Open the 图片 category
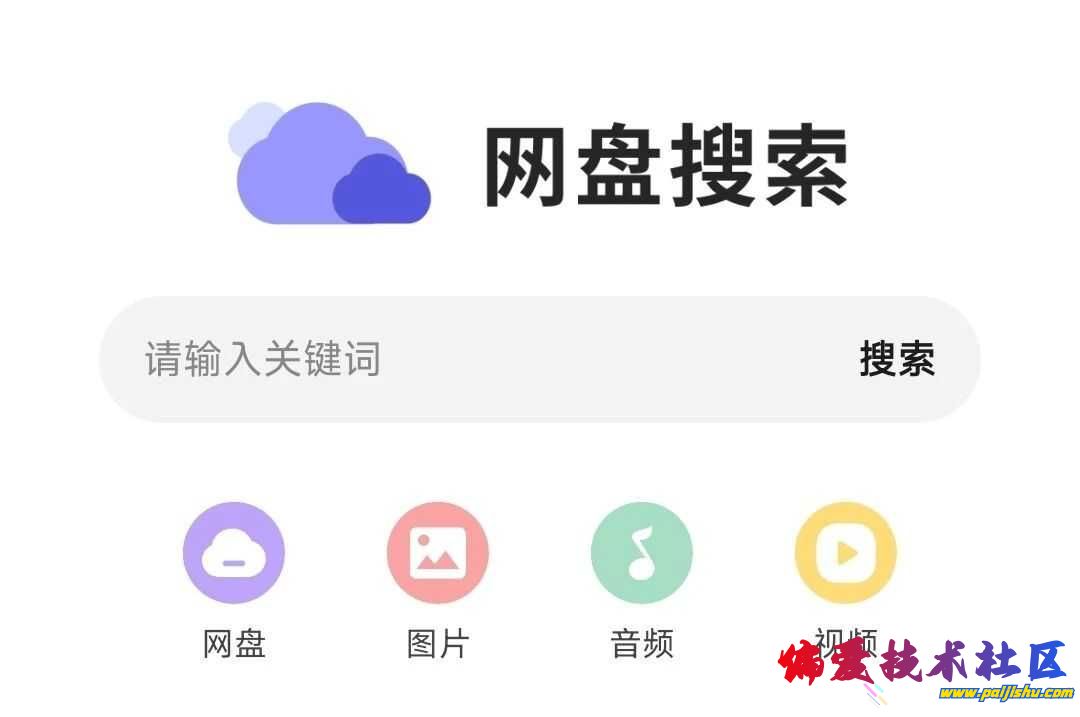 click(x=438, y=553)
